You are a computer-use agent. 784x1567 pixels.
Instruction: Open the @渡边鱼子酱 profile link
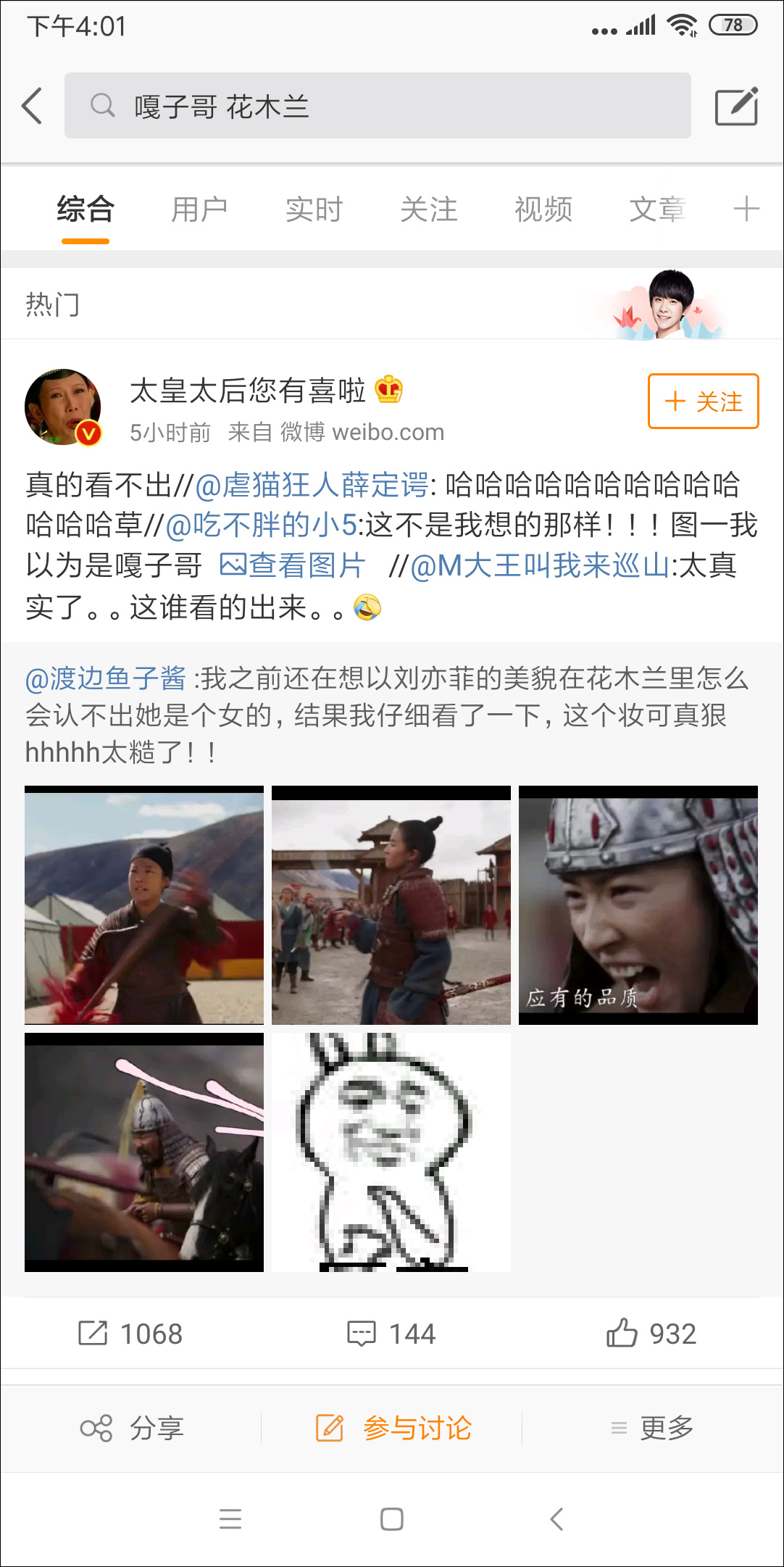(x=106, y=678)
